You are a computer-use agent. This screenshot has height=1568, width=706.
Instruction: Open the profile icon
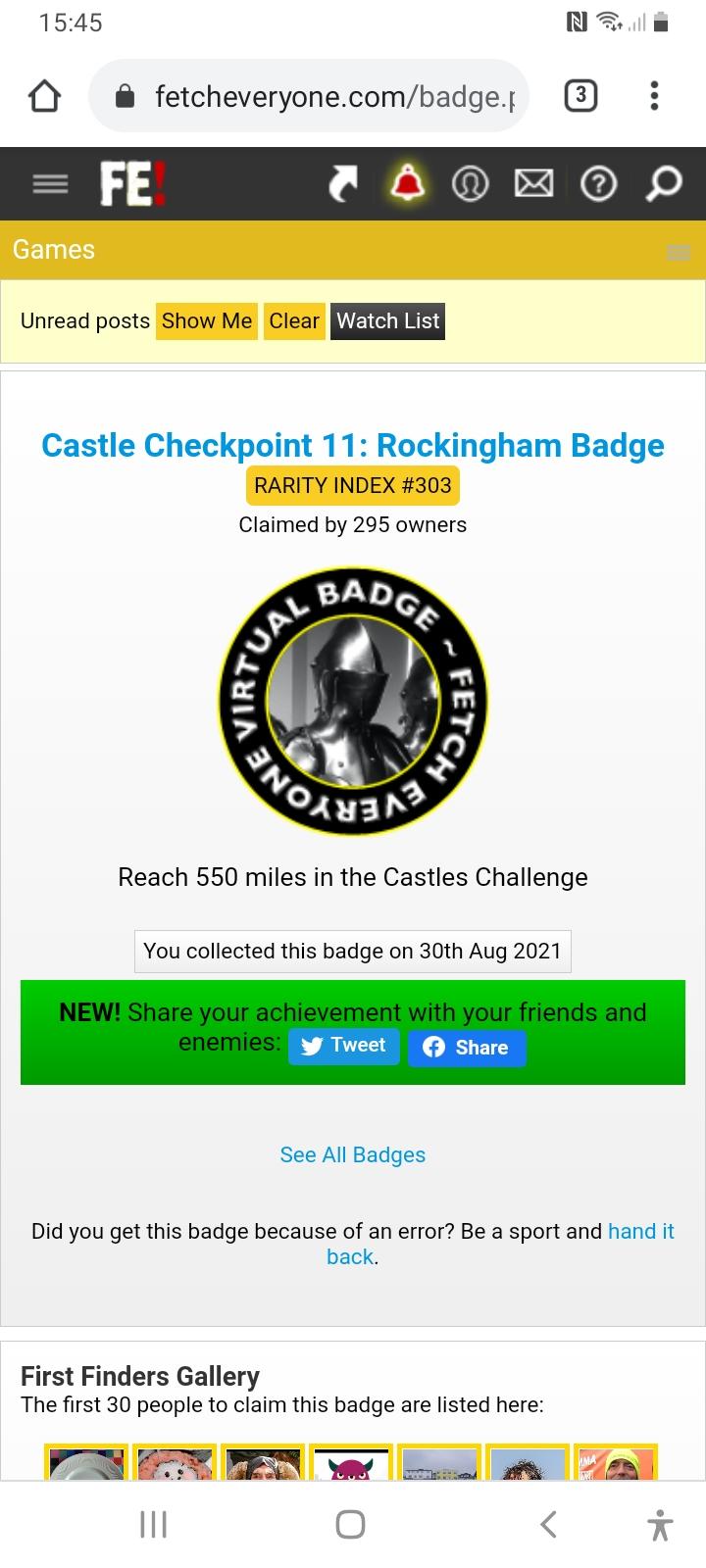coord(470,183)
